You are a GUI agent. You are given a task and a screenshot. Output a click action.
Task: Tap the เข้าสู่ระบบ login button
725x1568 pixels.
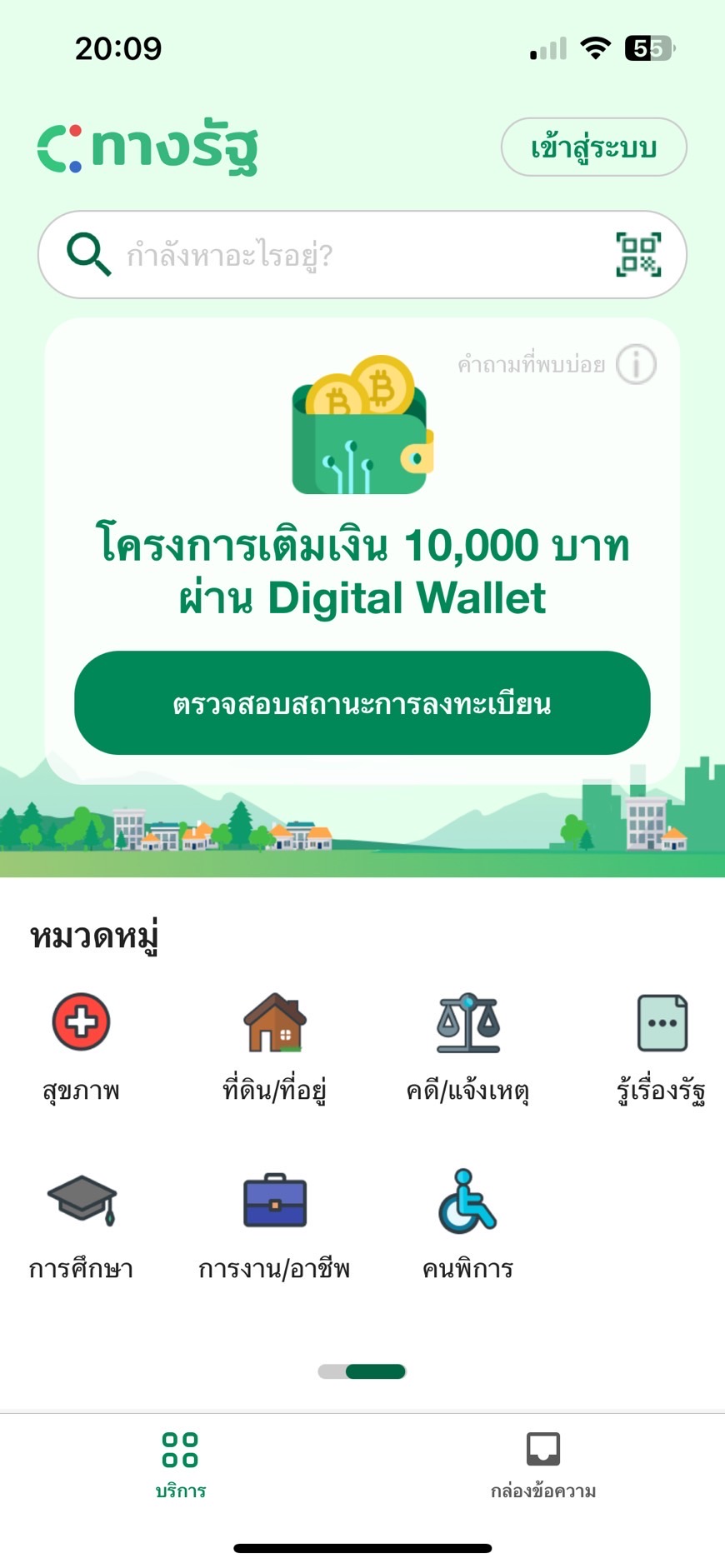pos(593,147)
